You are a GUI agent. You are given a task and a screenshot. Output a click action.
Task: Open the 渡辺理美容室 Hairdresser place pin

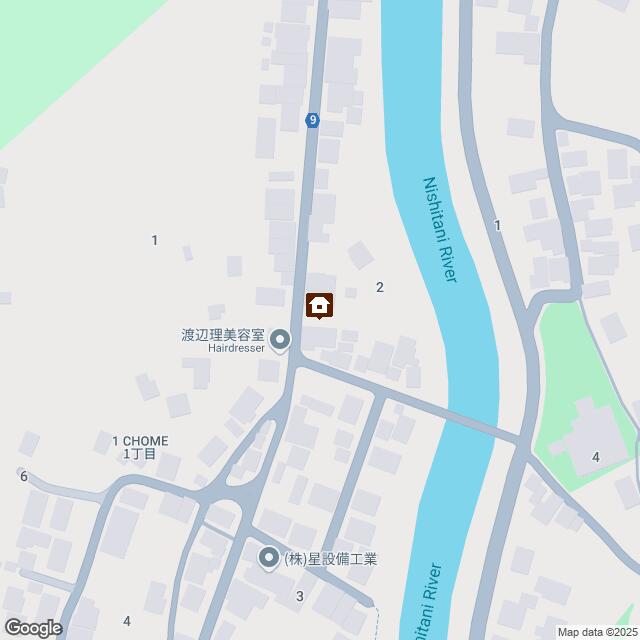point(281,341)
